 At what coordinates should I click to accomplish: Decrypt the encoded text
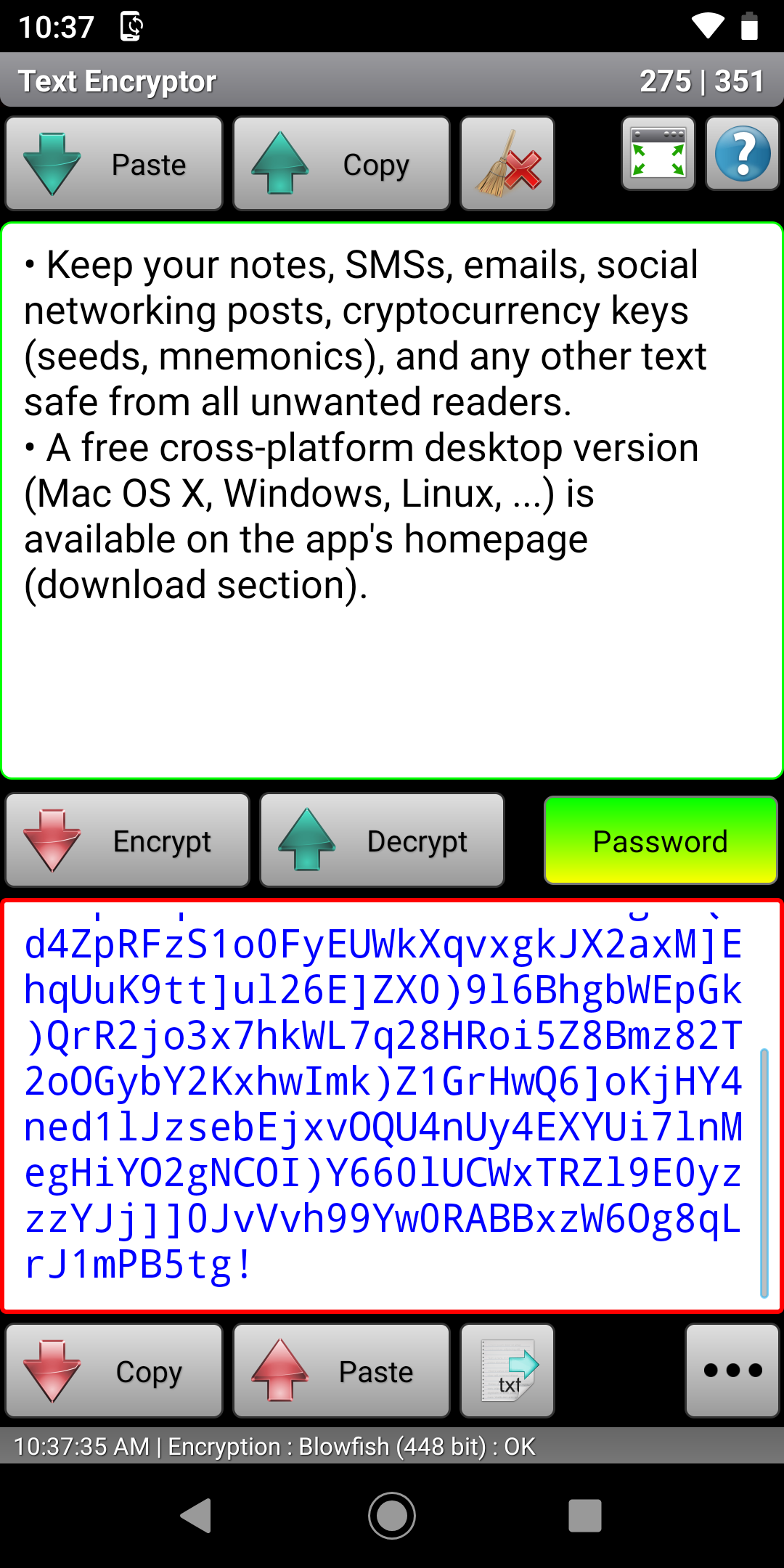(382, 841)
